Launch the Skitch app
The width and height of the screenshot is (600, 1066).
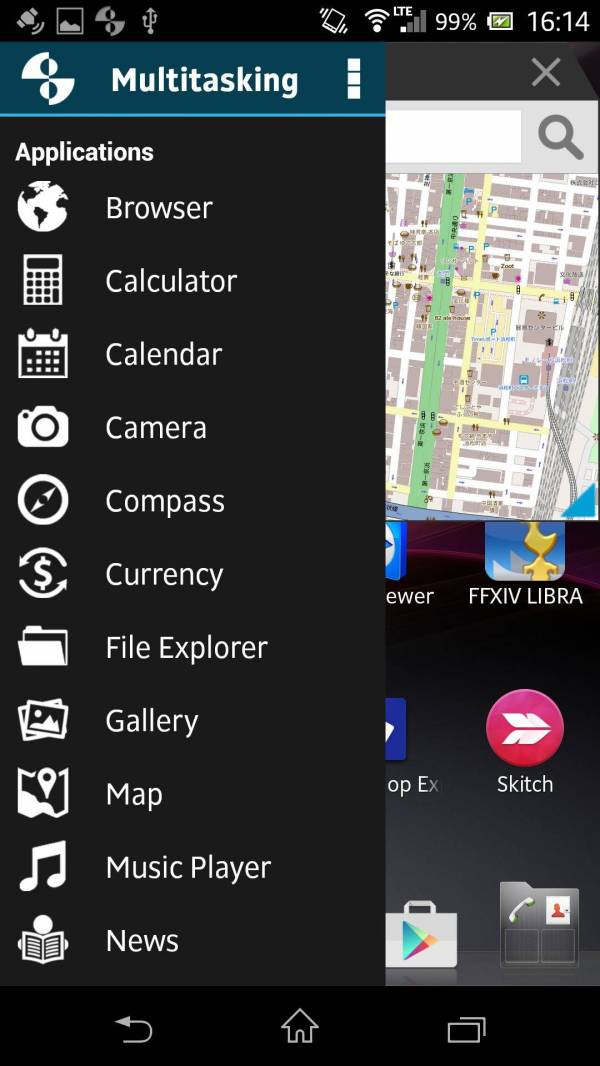coord(525,742)
